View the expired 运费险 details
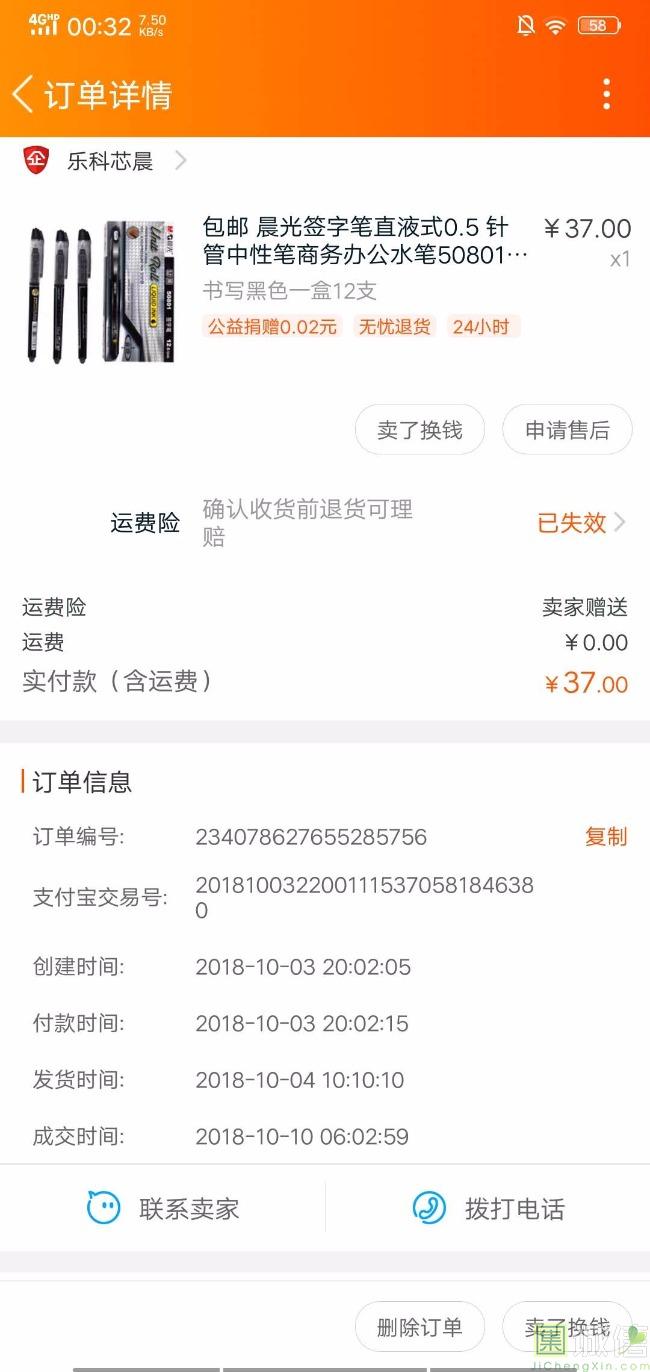The height and width of the screenshot is (1372, 650). click(x=581, y=522)
